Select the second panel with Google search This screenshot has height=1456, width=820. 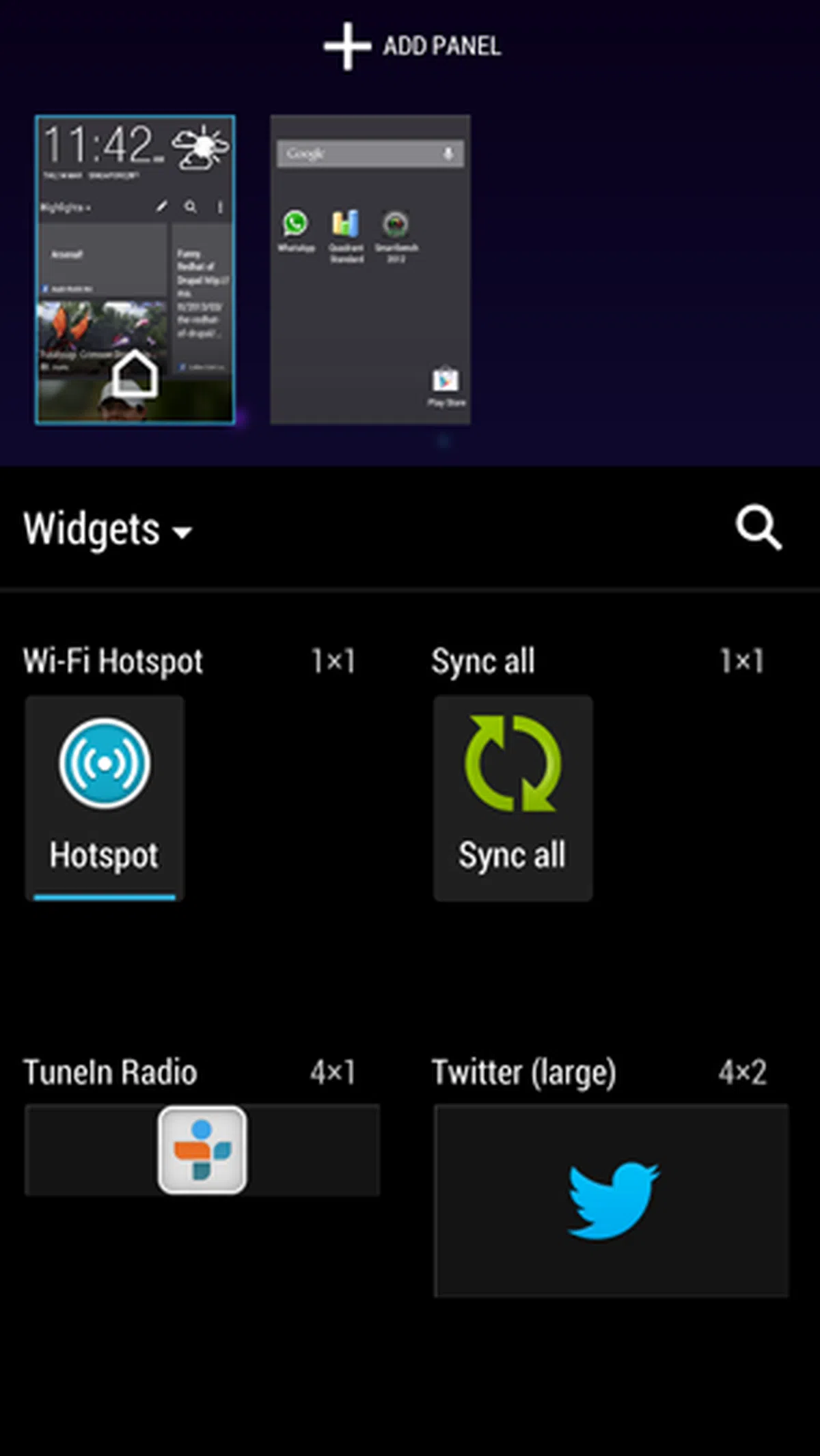pos(370,270)
